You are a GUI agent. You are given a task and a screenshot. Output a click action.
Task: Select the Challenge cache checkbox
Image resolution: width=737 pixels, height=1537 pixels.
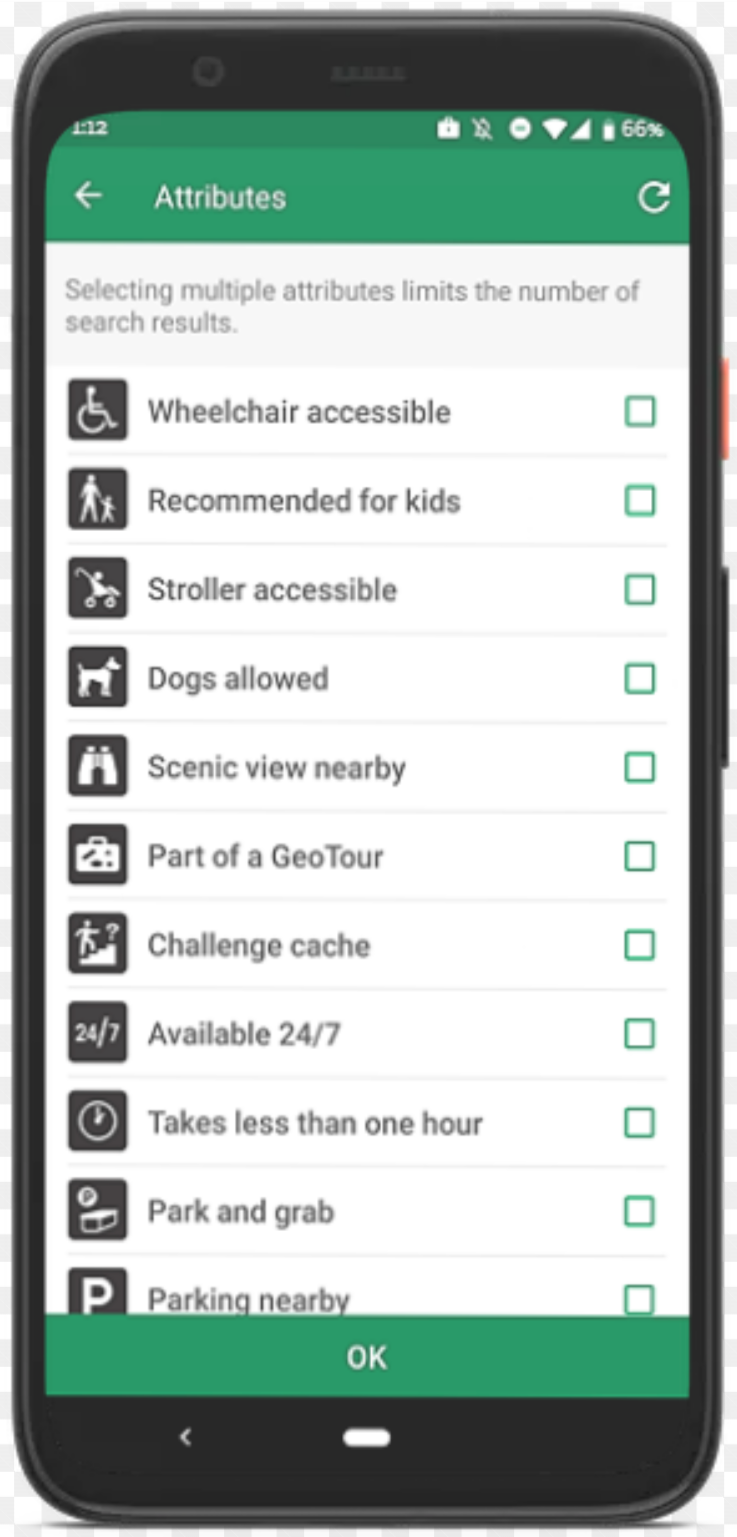point(640,945)
